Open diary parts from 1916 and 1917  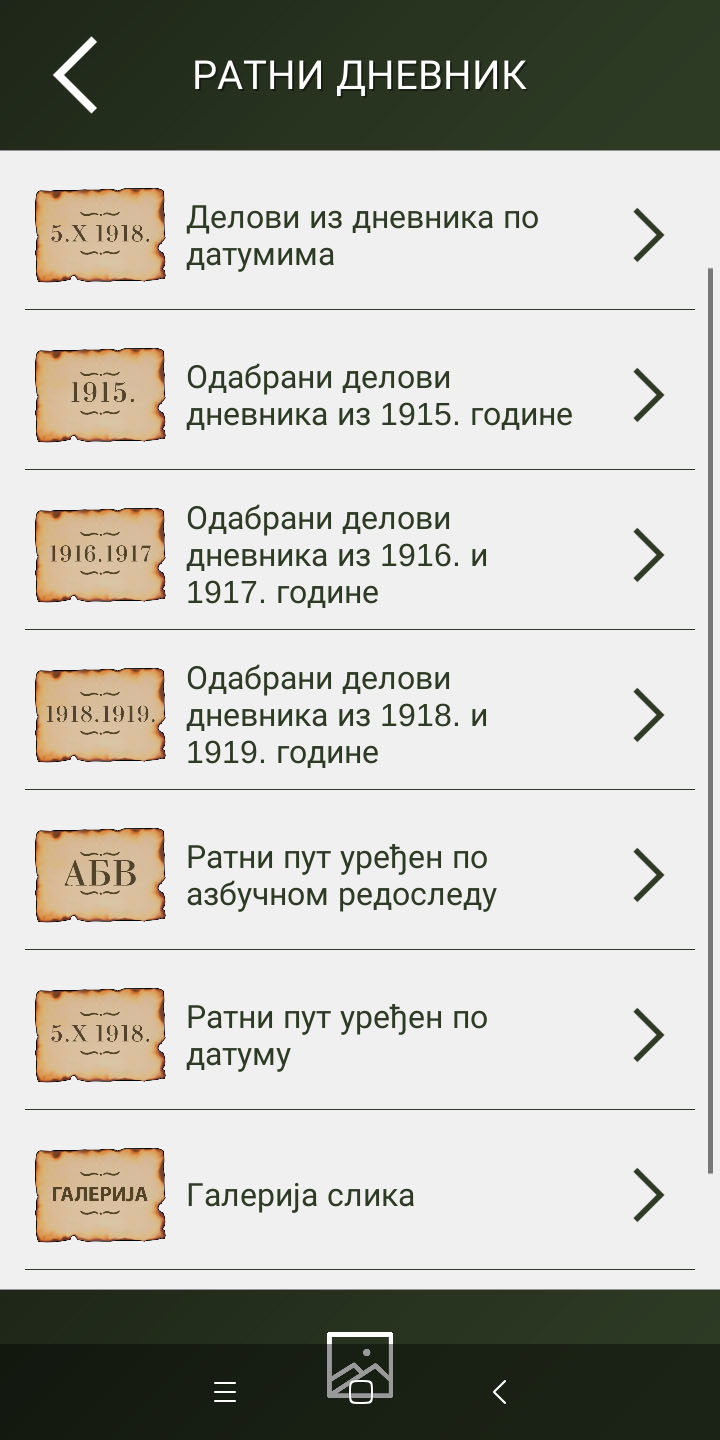pyautogui.click(x=360, y=556)
